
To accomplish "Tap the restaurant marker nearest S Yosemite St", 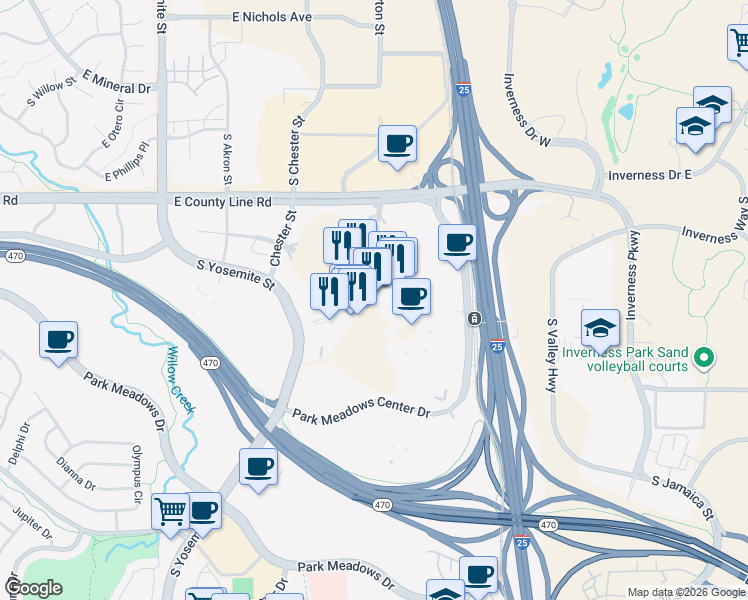I will click(x=328, y=291).
